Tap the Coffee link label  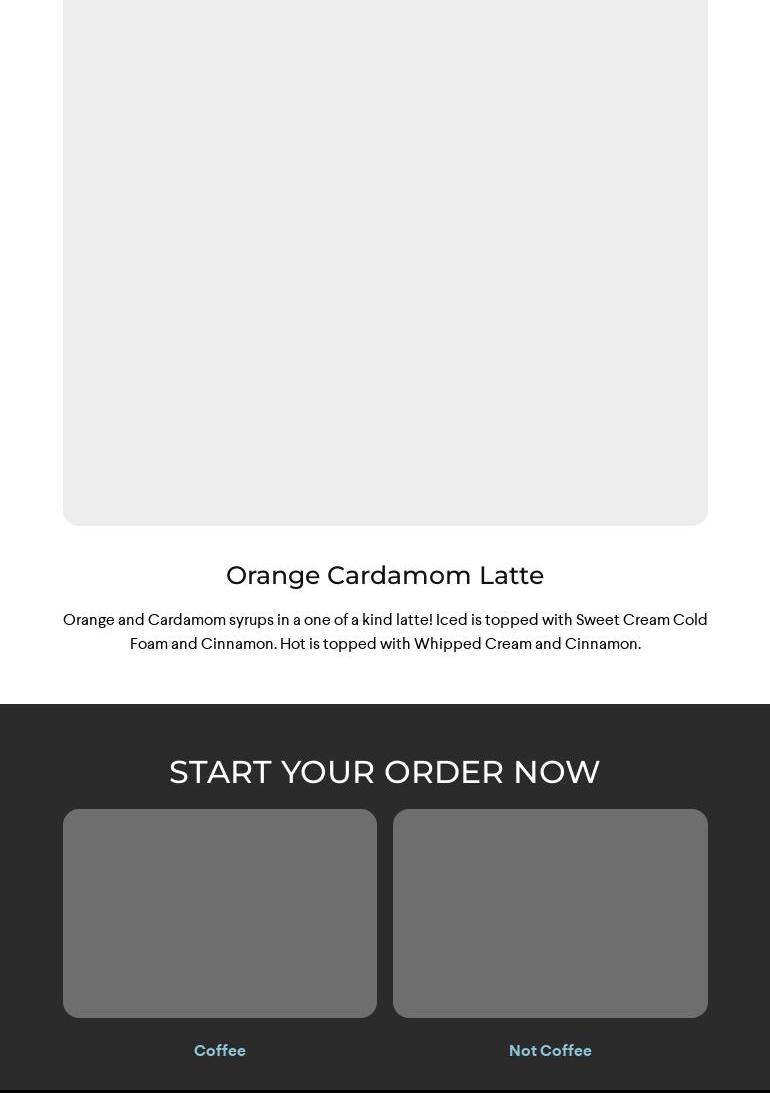[x=219, y=1050]
